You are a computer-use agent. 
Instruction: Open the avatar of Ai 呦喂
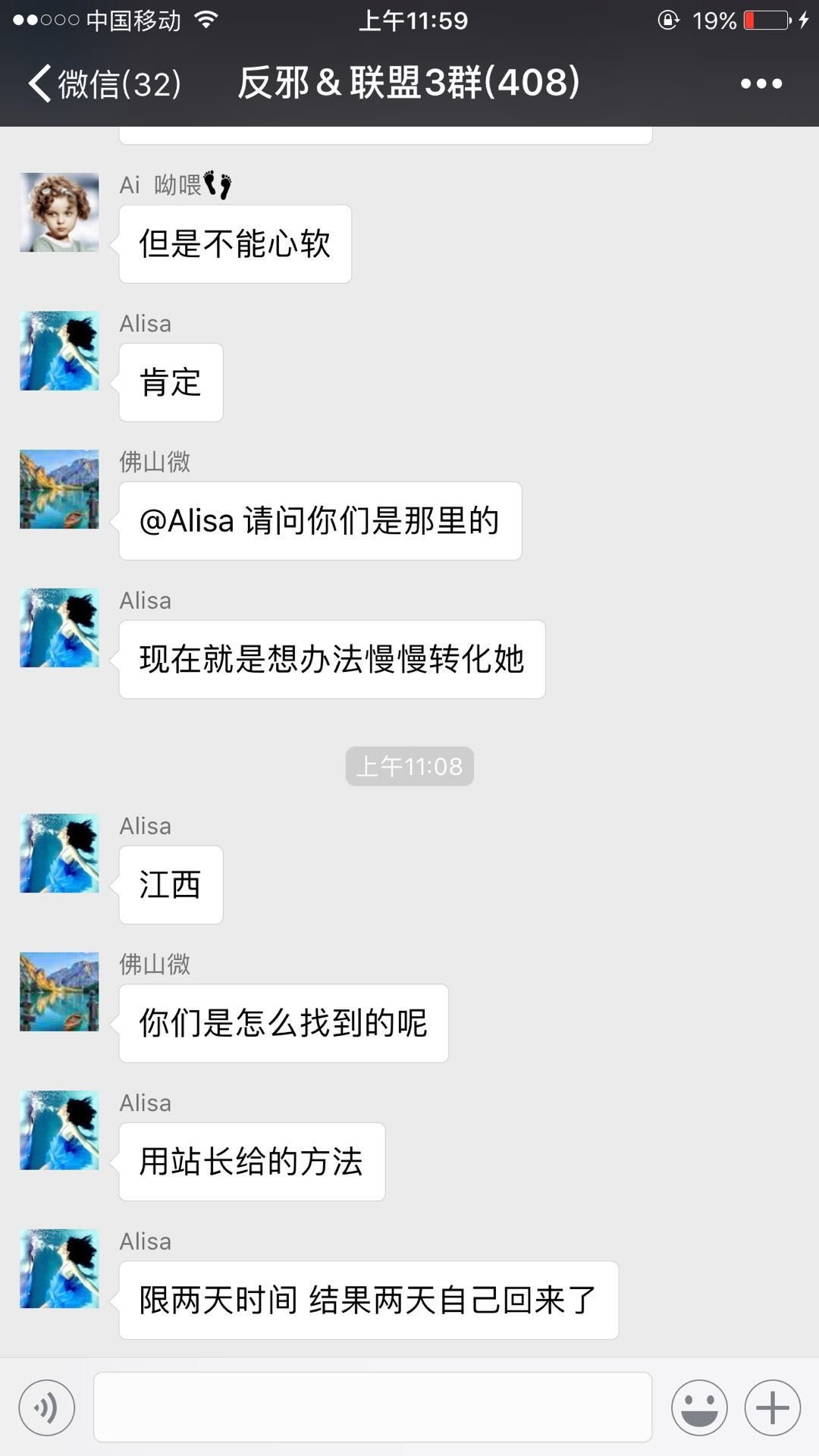(x=59, y=212)
